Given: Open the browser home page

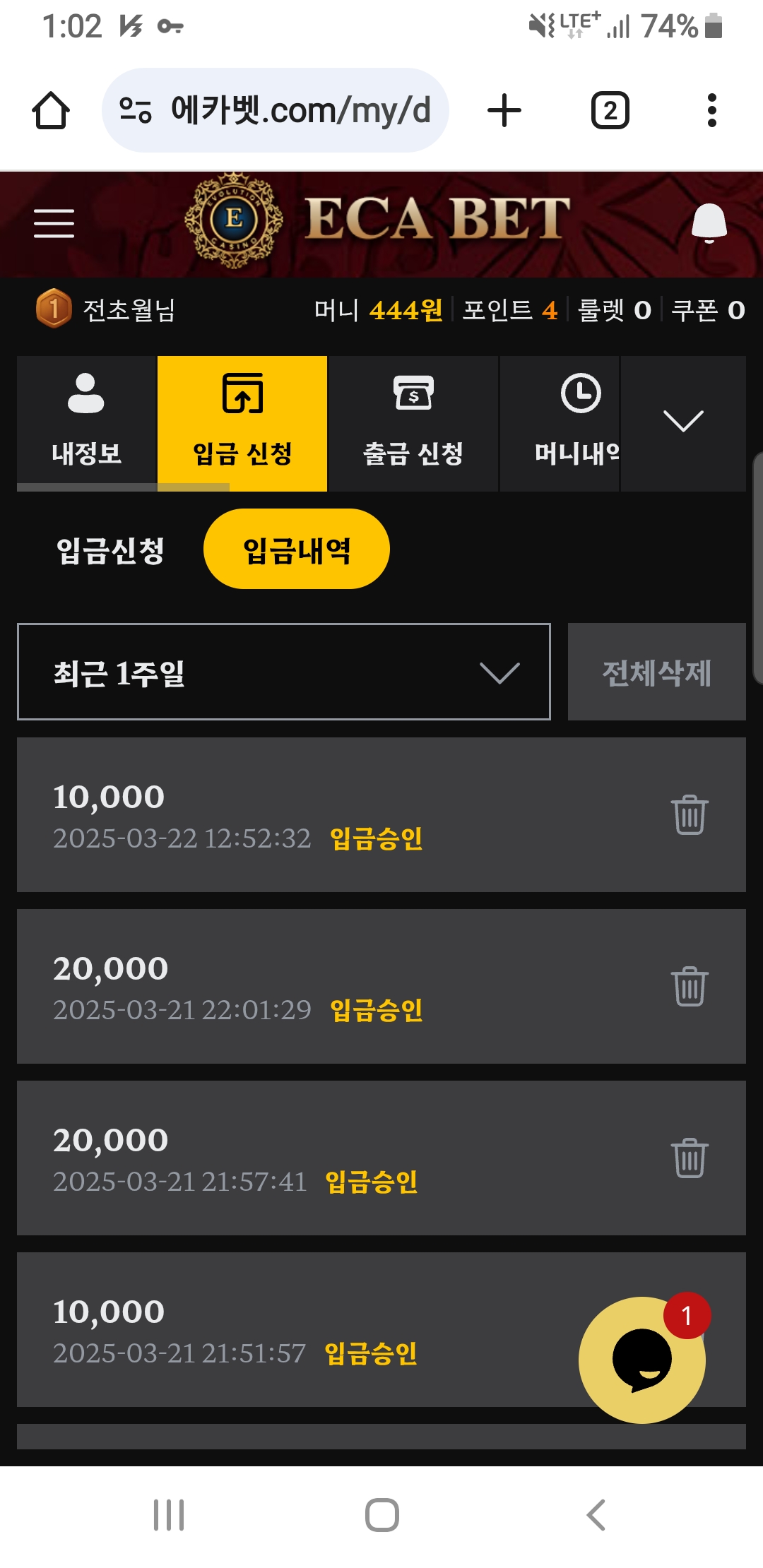Looking at the screenshot, I should tap(51, 111).
